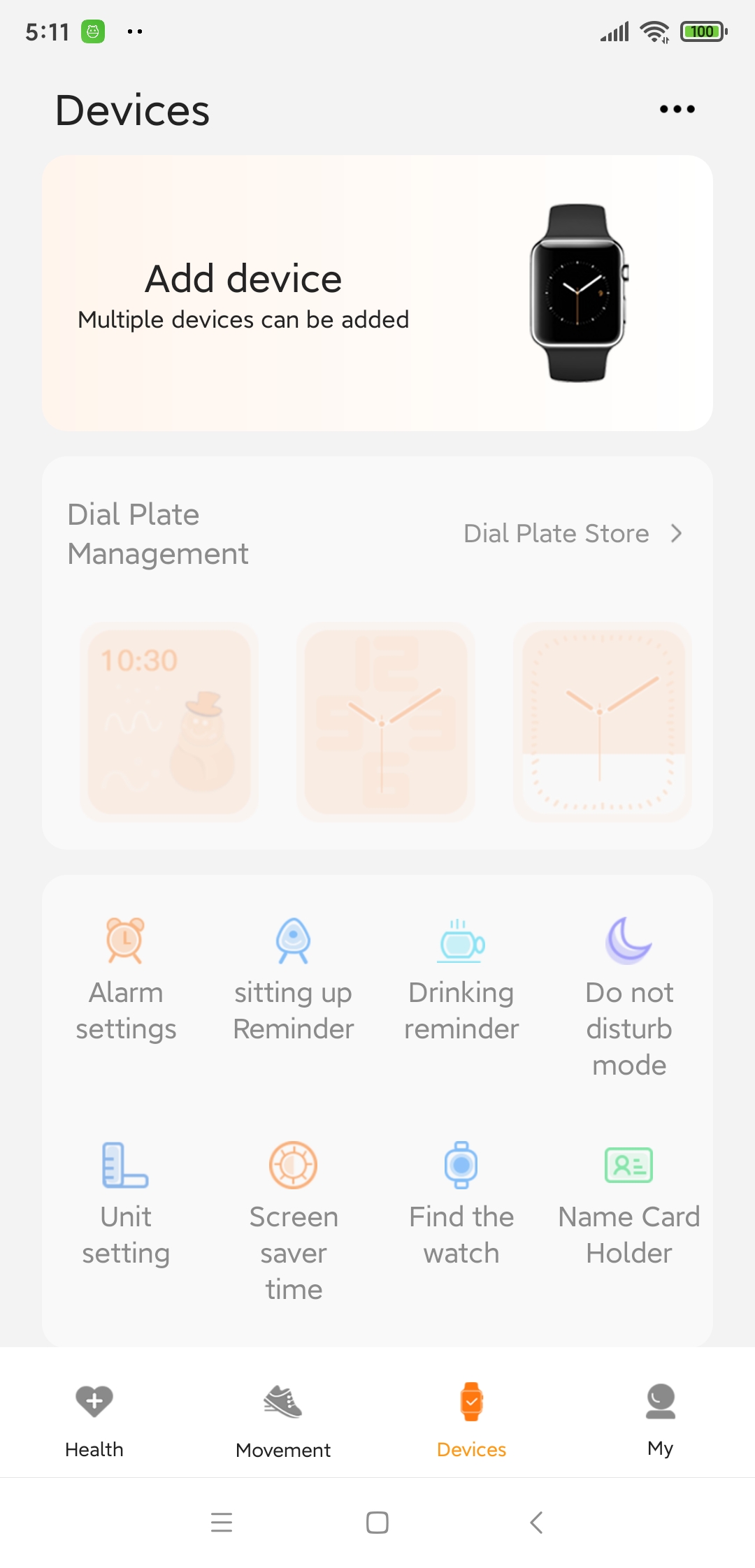Use Find the watch
Image resolution: width=755 pixels, height=1568 pixels.
[x=461, y=1203]
